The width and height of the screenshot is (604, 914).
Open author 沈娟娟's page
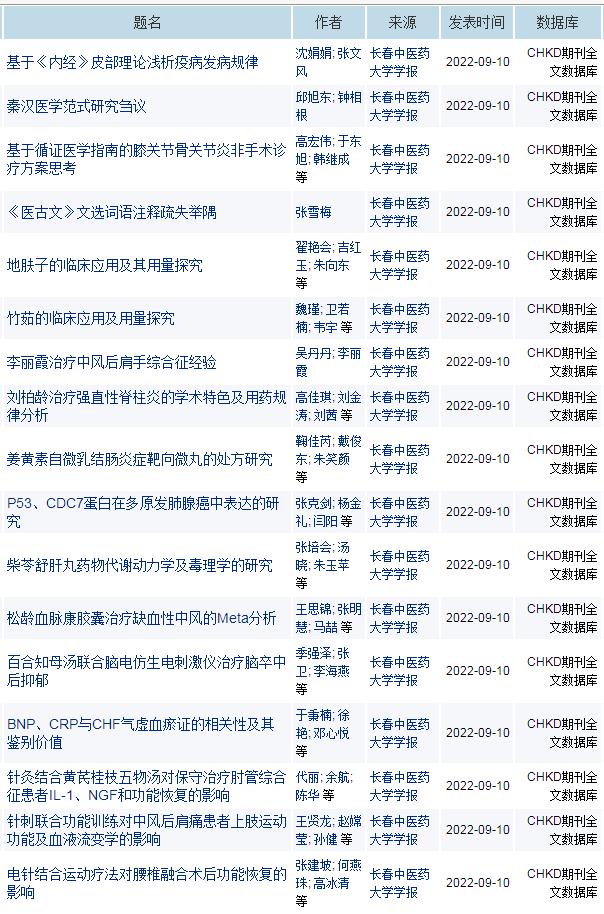coord(313,54)
